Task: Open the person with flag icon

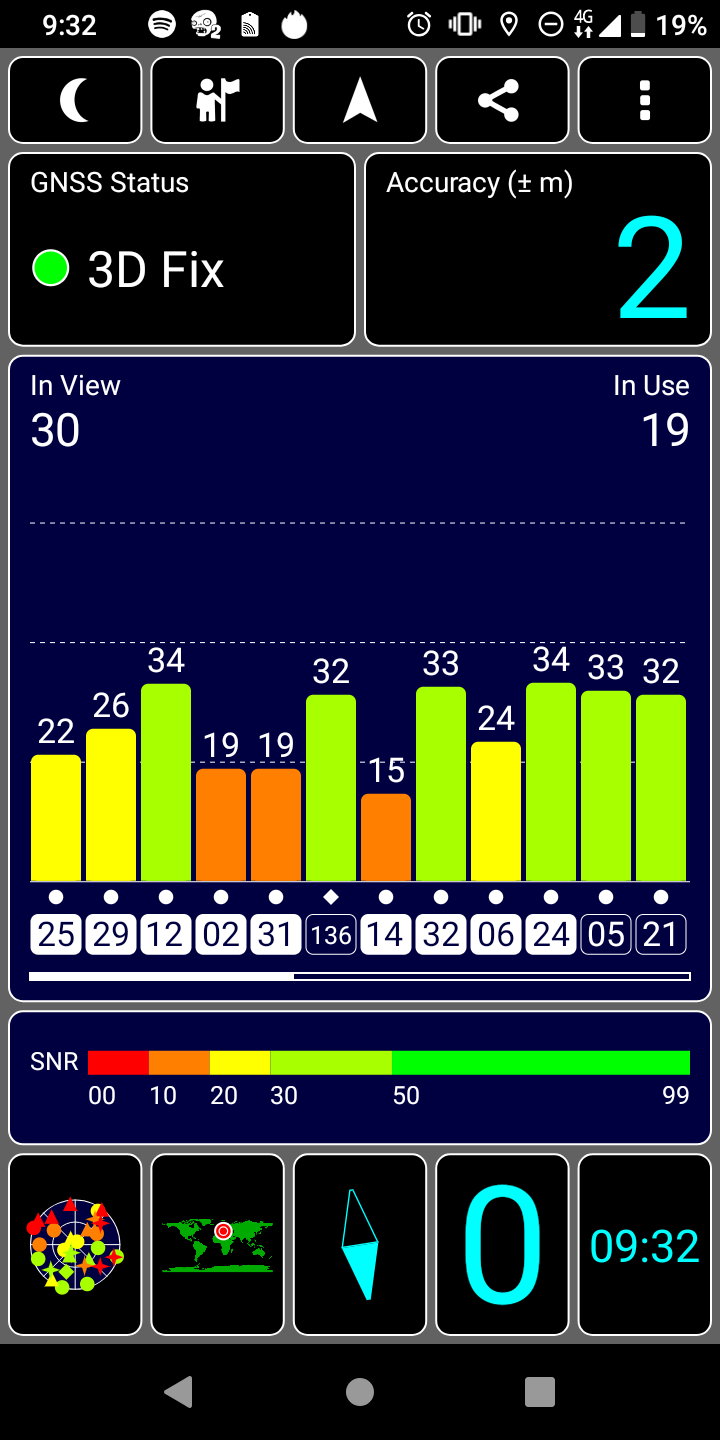Action: click(x=218, y=100)
